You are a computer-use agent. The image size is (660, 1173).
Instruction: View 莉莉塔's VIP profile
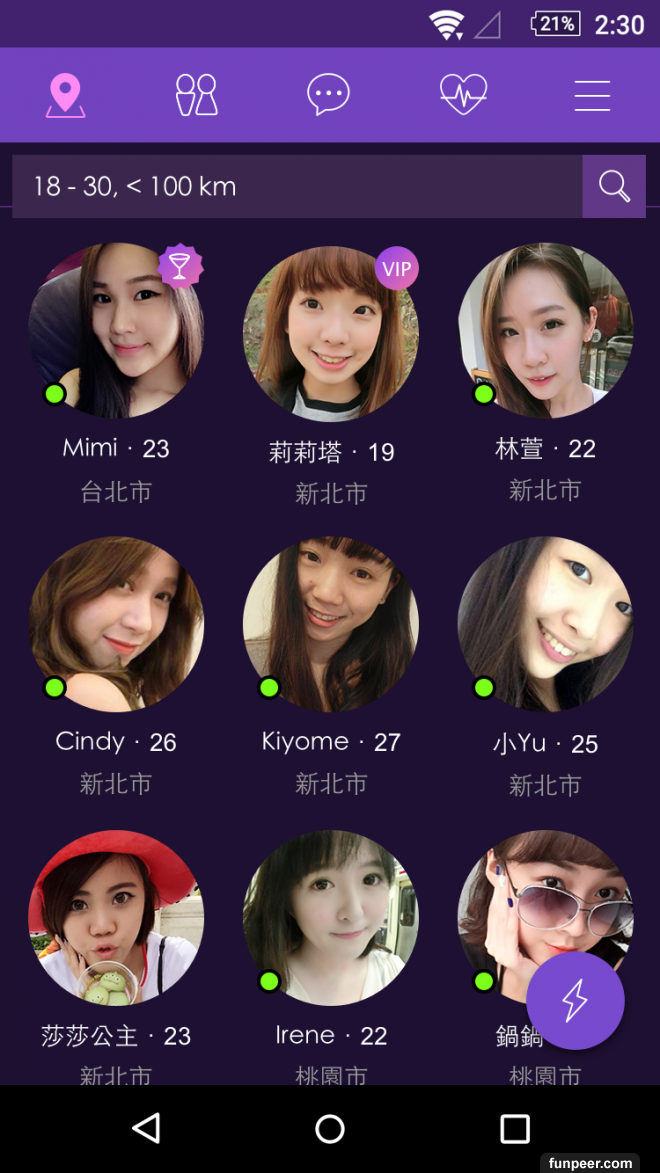pyautogui.click(x=331, y=334)
